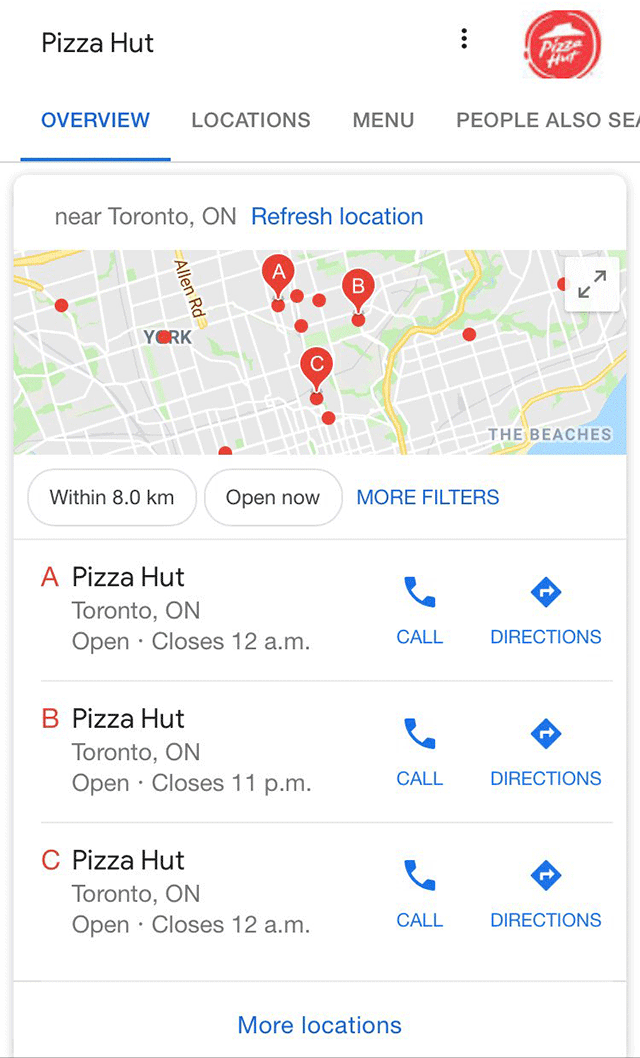Tap the Refresh location link

337,217
